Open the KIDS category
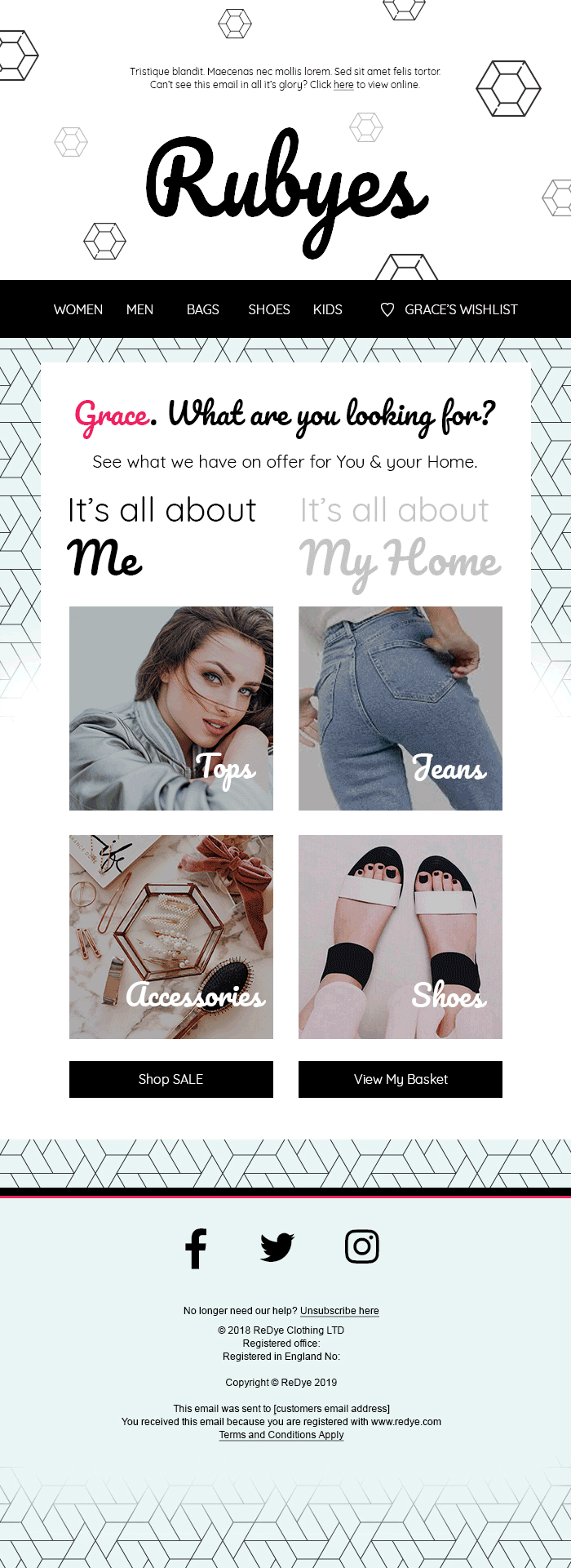The width and height of the screenshot is (571, 1568). [328, 309]
